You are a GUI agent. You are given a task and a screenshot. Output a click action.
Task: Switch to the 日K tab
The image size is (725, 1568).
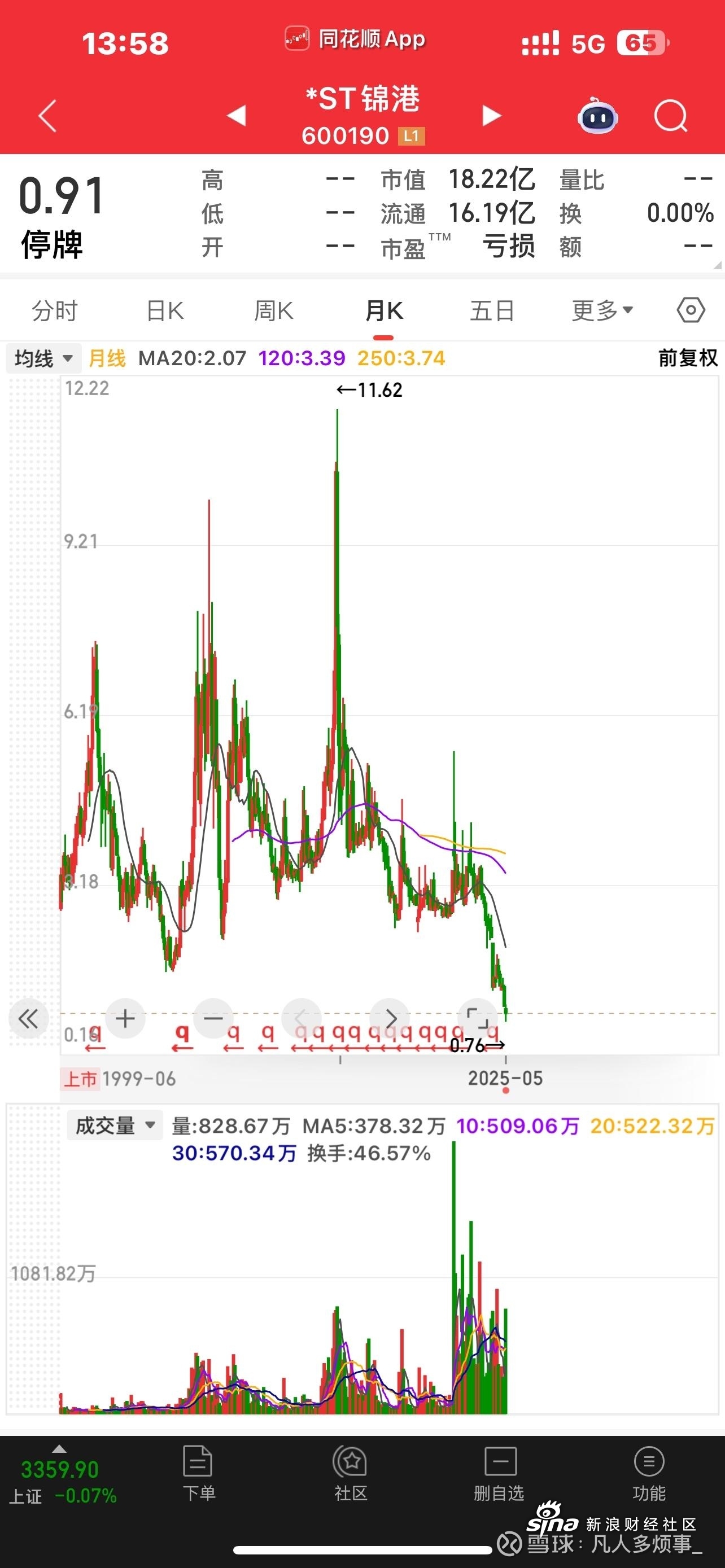coord(165,311)
